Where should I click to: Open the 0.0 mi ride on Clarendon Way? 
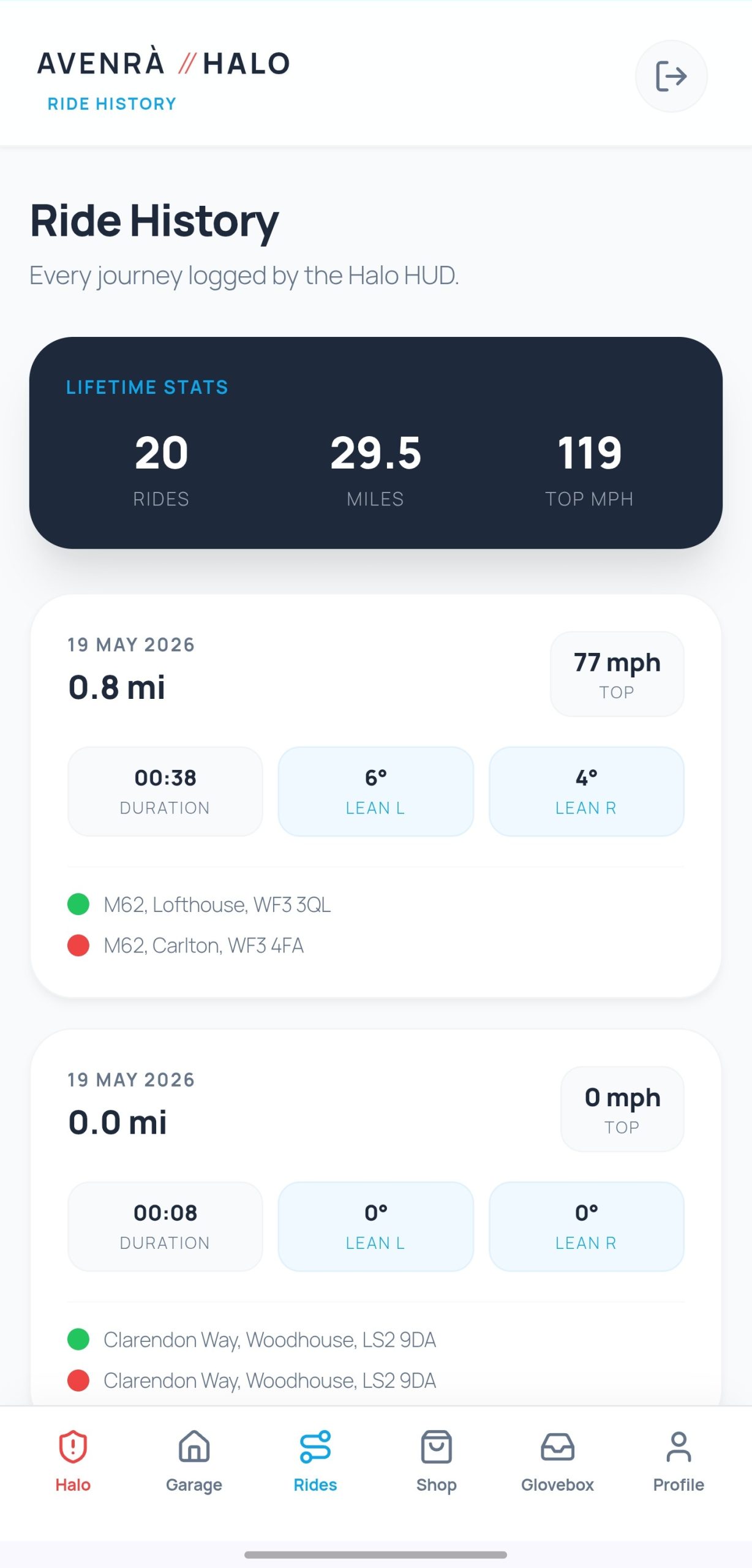[376, 1218]
